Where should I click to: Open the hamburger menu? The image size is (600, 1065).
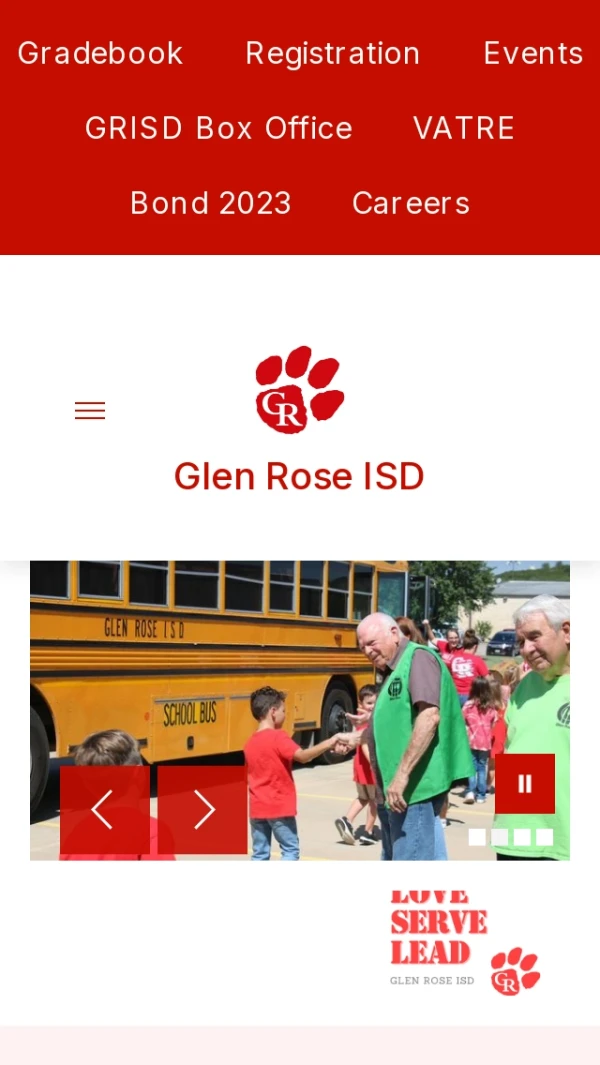coord(90,410)
